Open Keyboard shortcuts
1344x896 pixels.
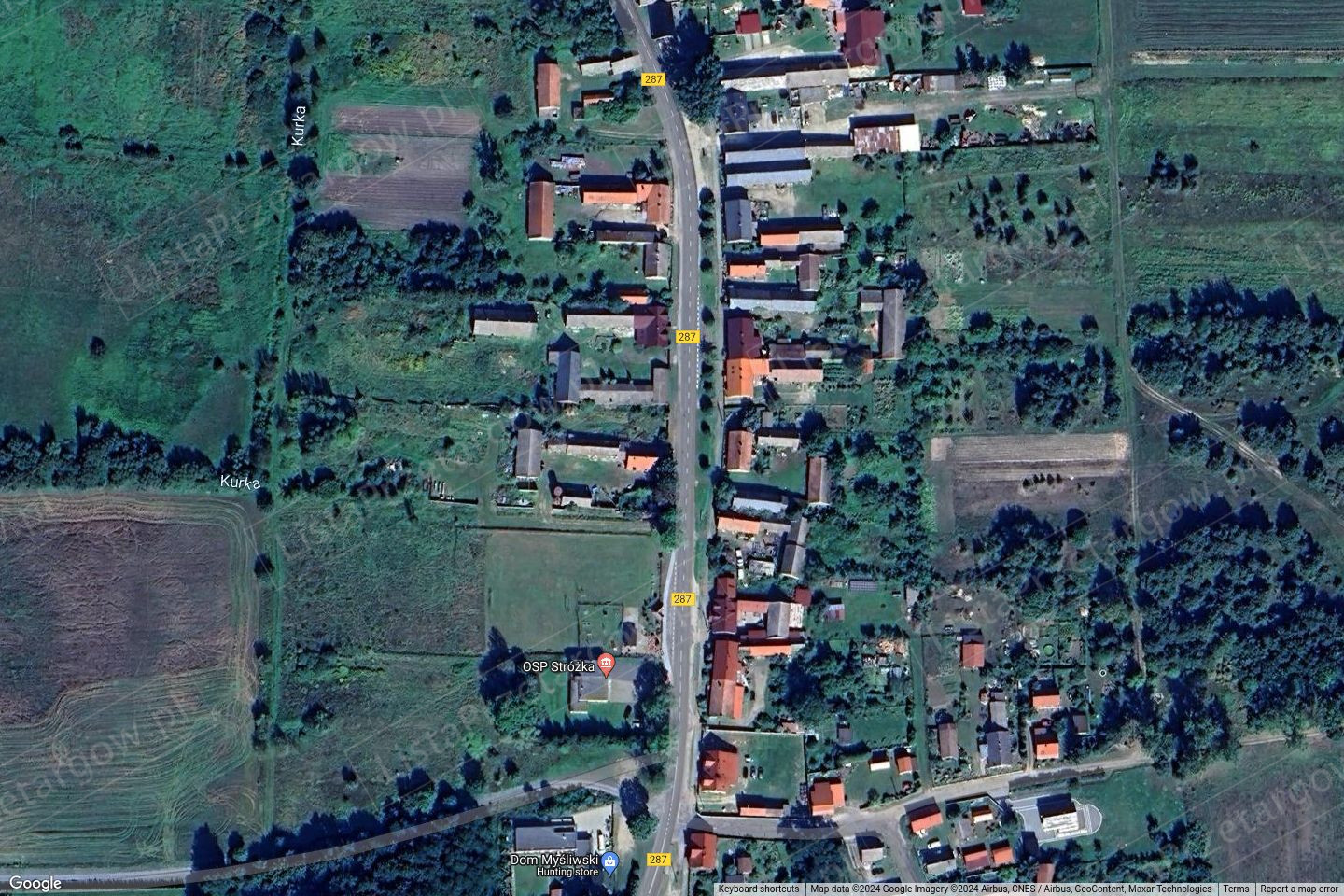coord(759,889)
